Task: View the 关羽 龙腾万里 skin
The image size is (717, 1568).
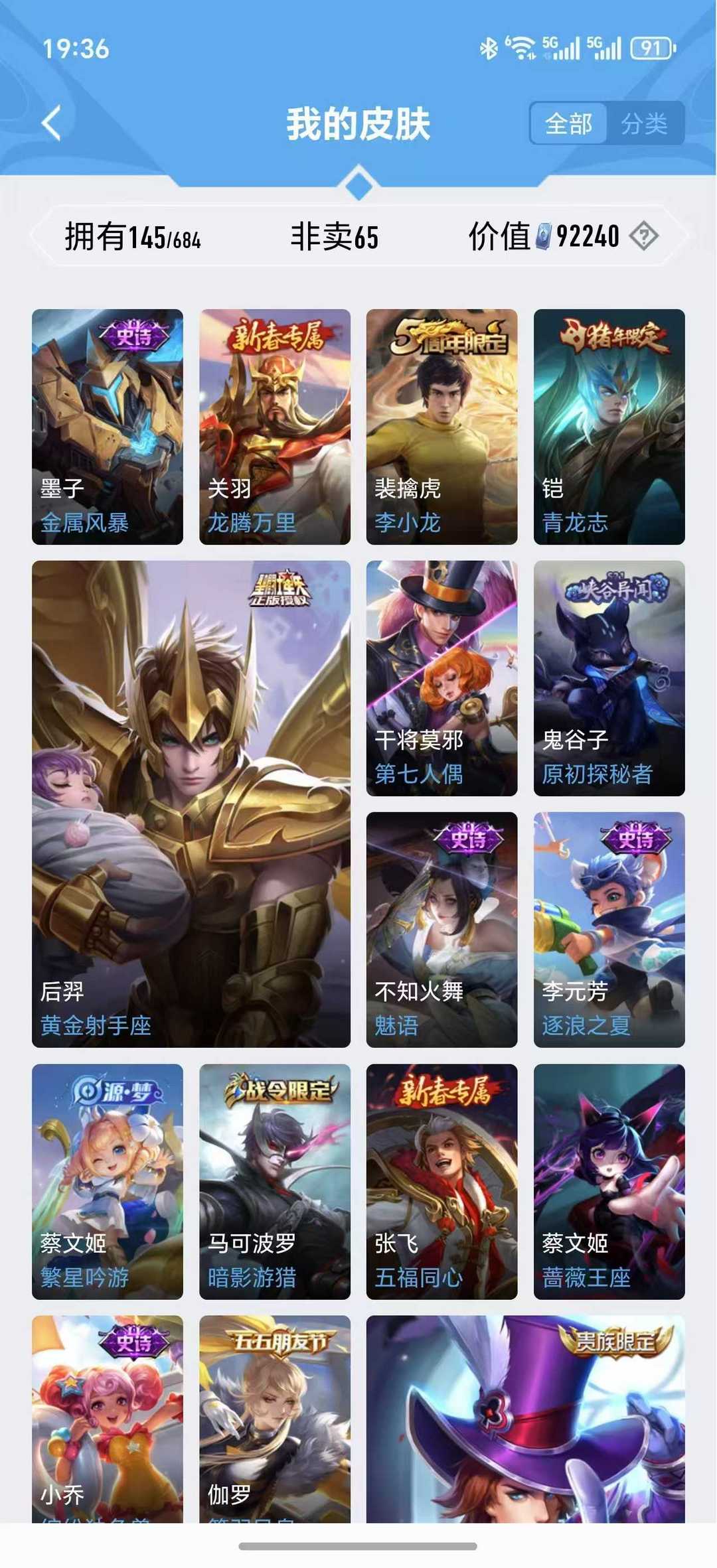Action: [x=275, y=427]
